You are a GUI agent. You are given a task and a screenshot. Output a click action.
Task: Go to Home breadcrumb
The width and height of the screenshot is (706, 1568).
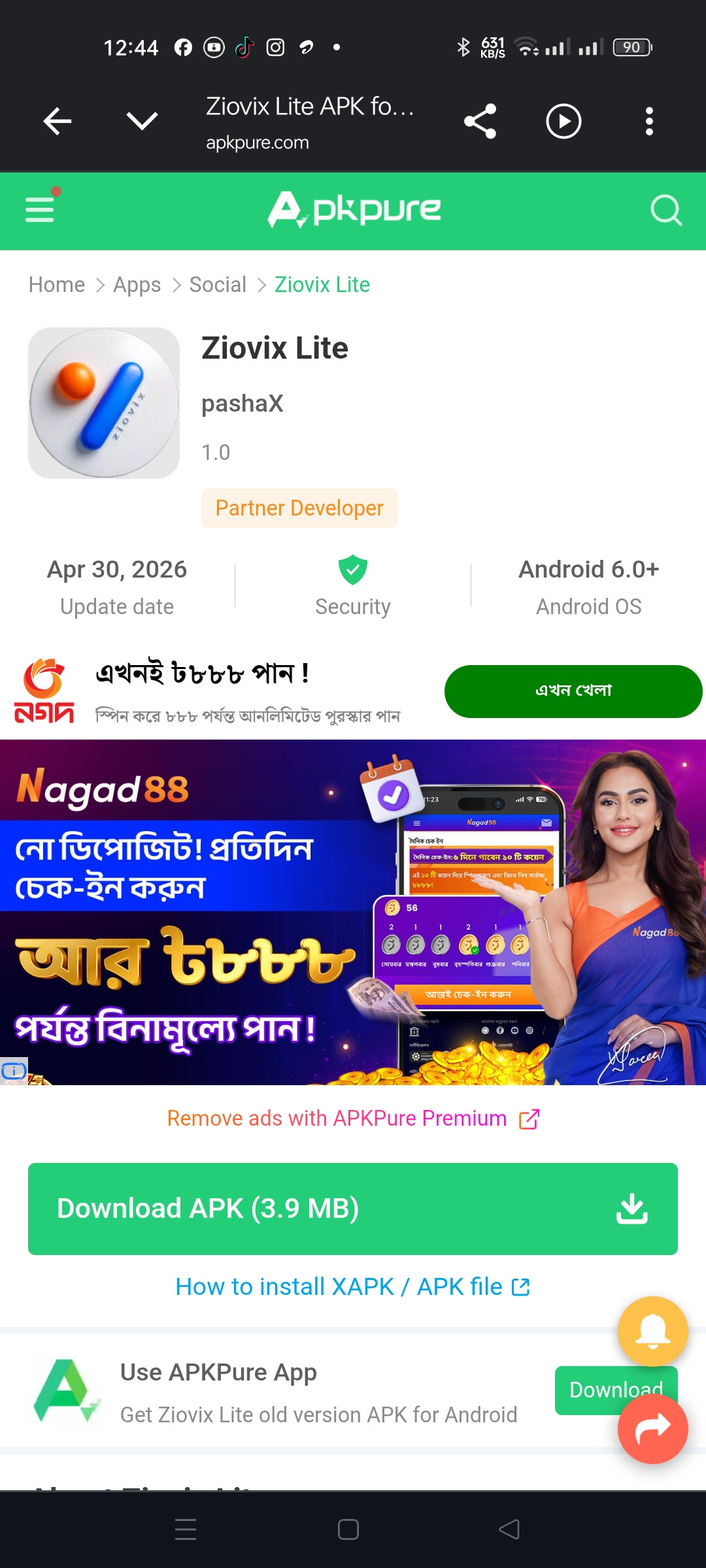(x=57, y=285)
